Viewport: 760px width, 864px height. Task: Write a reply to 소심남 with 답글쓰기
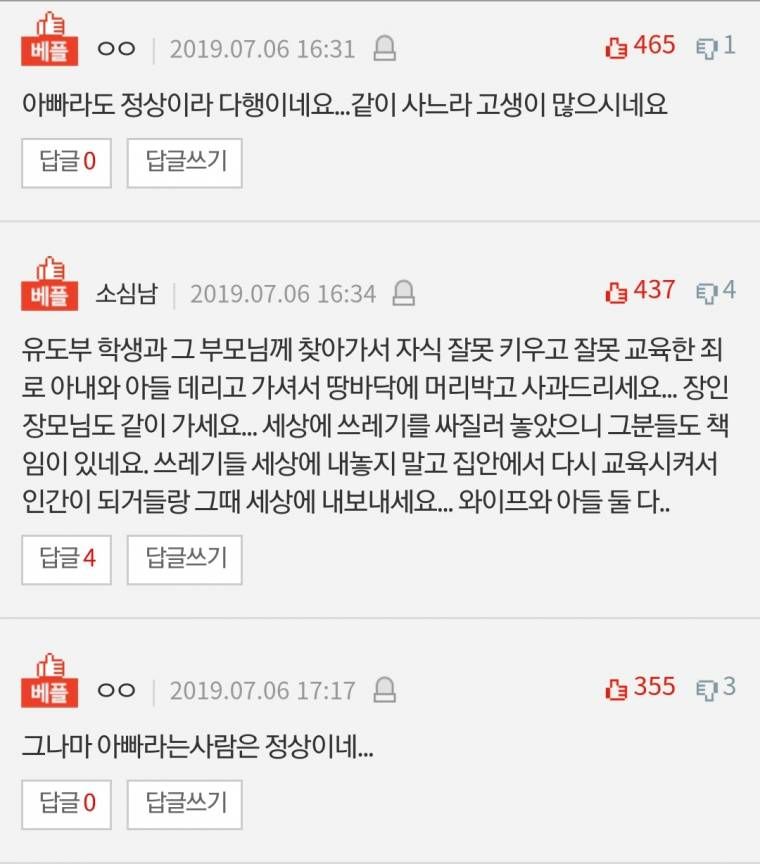coord(185,559)
